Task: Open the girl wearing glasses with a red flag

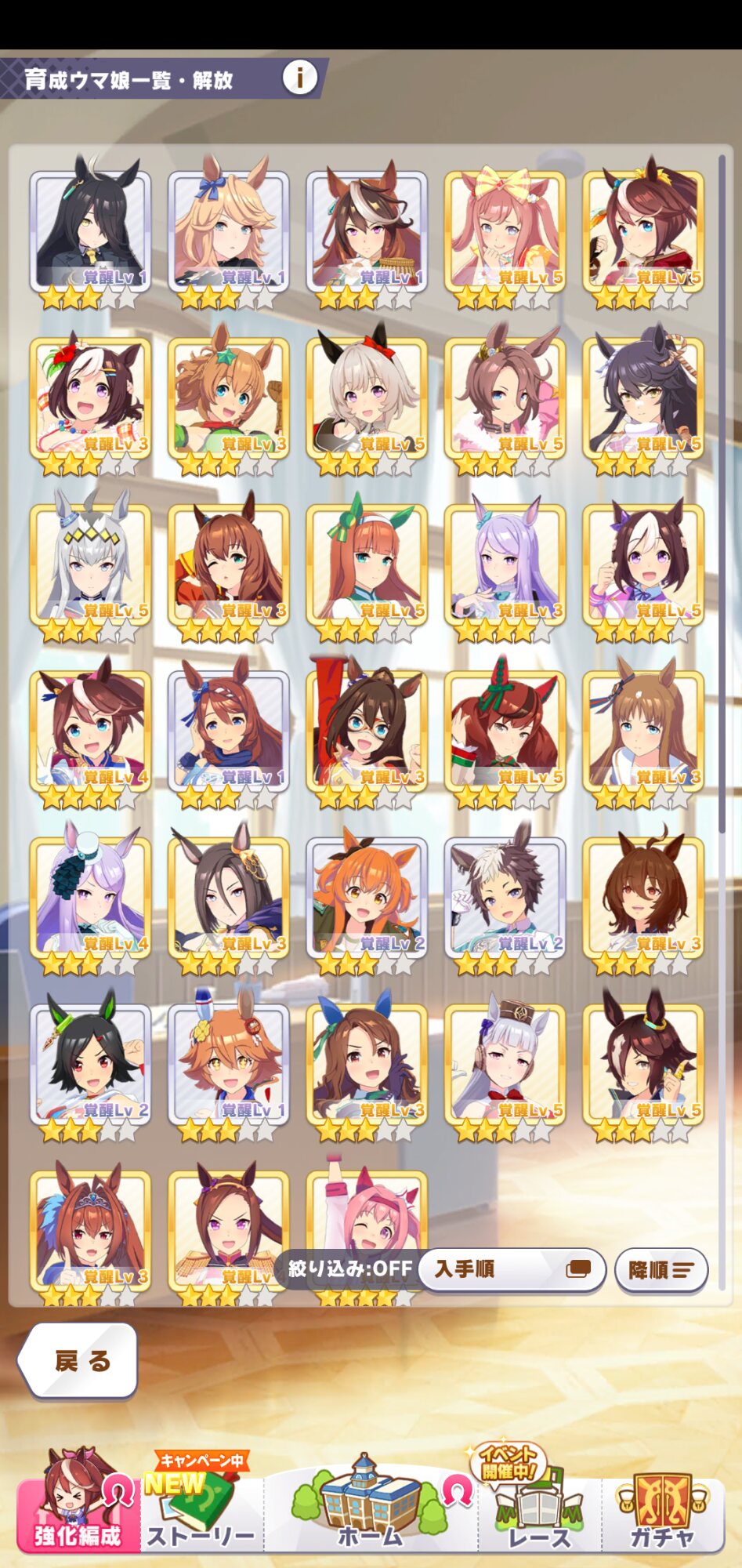Action: (x=367, y=730)
